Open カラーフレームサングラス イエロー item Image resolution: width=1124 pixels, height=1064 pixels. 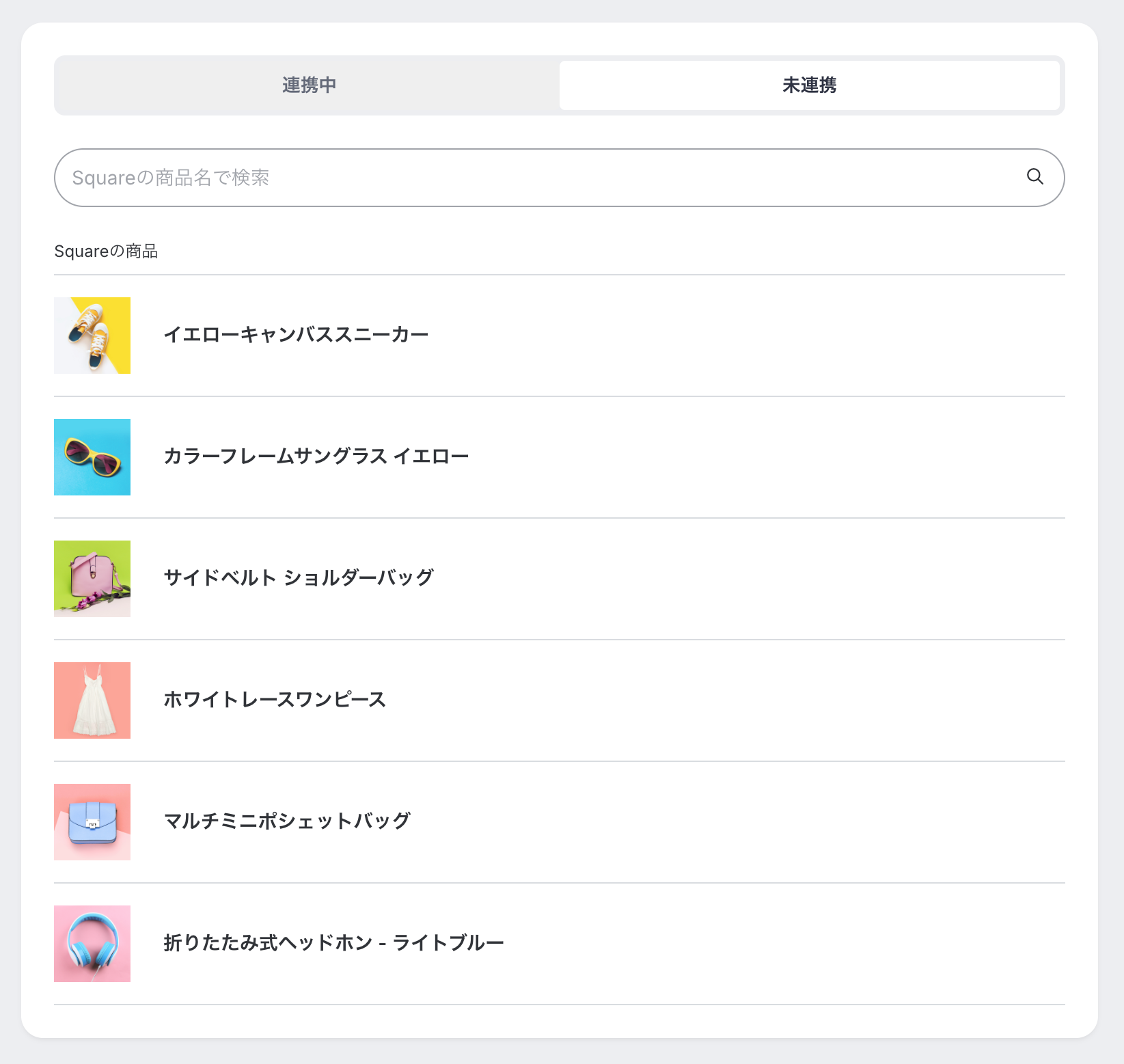(316, 456)
